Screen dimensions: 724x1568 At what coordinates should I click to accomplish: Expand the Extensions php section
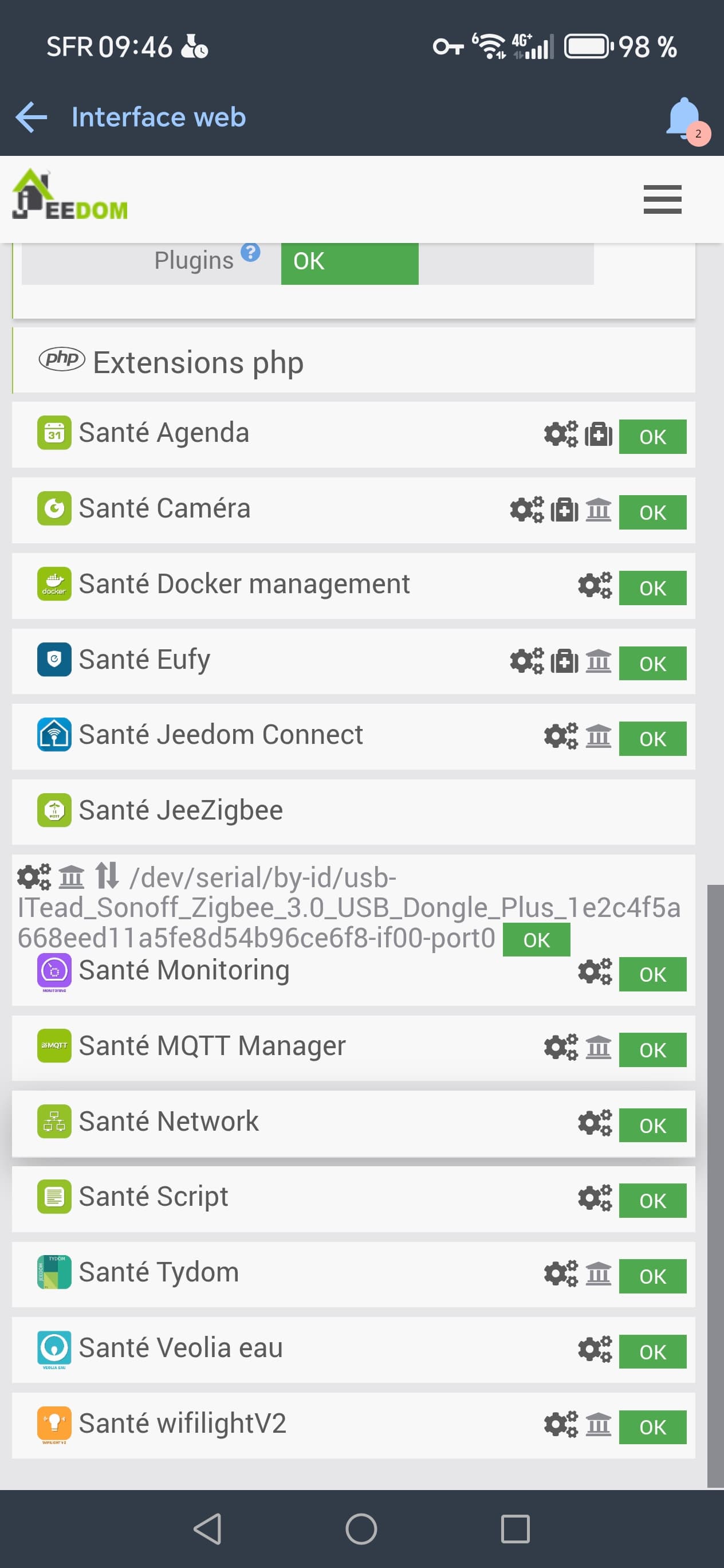198,363
